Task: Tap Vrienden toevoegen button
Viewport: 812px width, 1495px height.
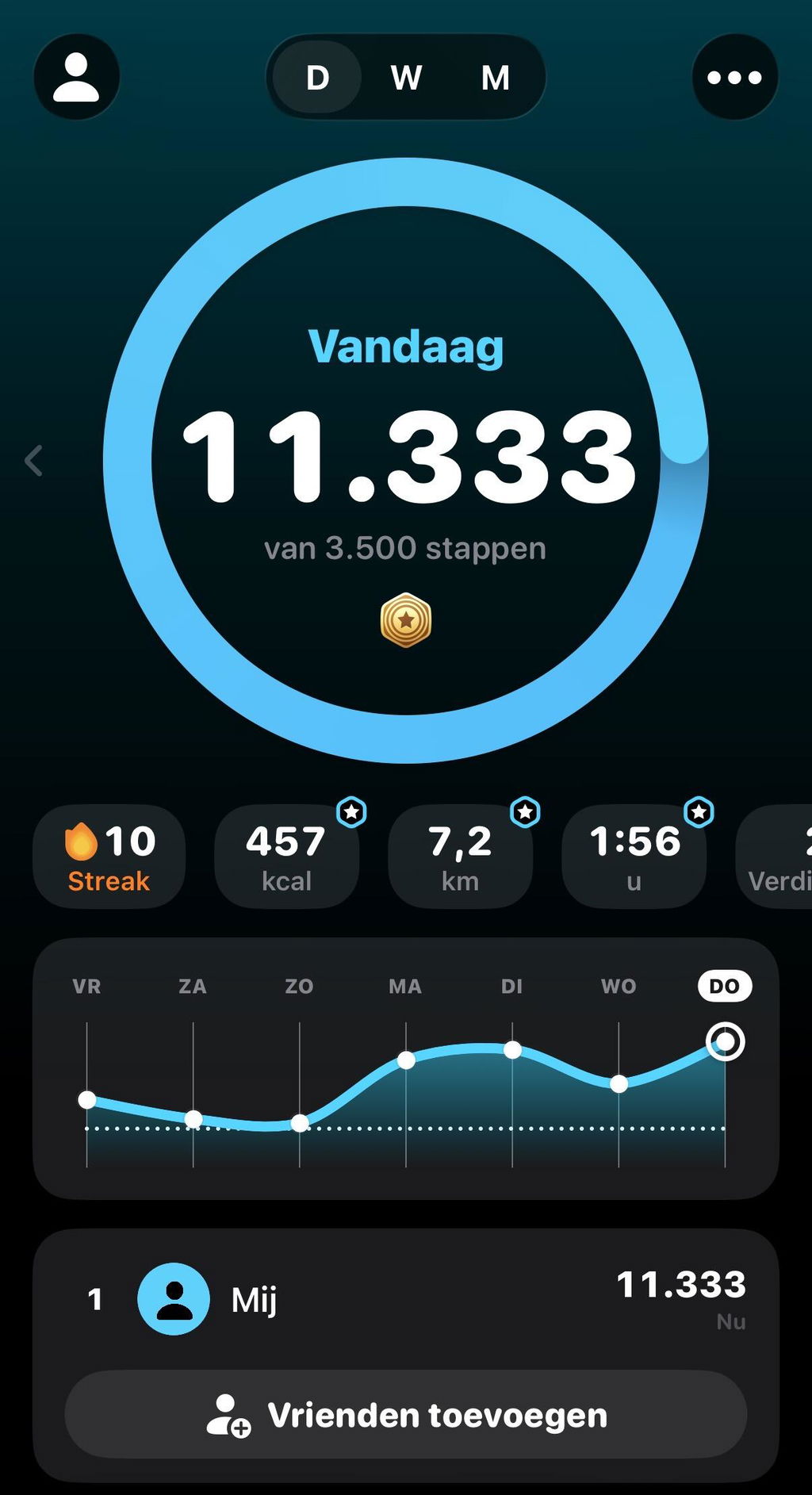Action: [406, 1414]
